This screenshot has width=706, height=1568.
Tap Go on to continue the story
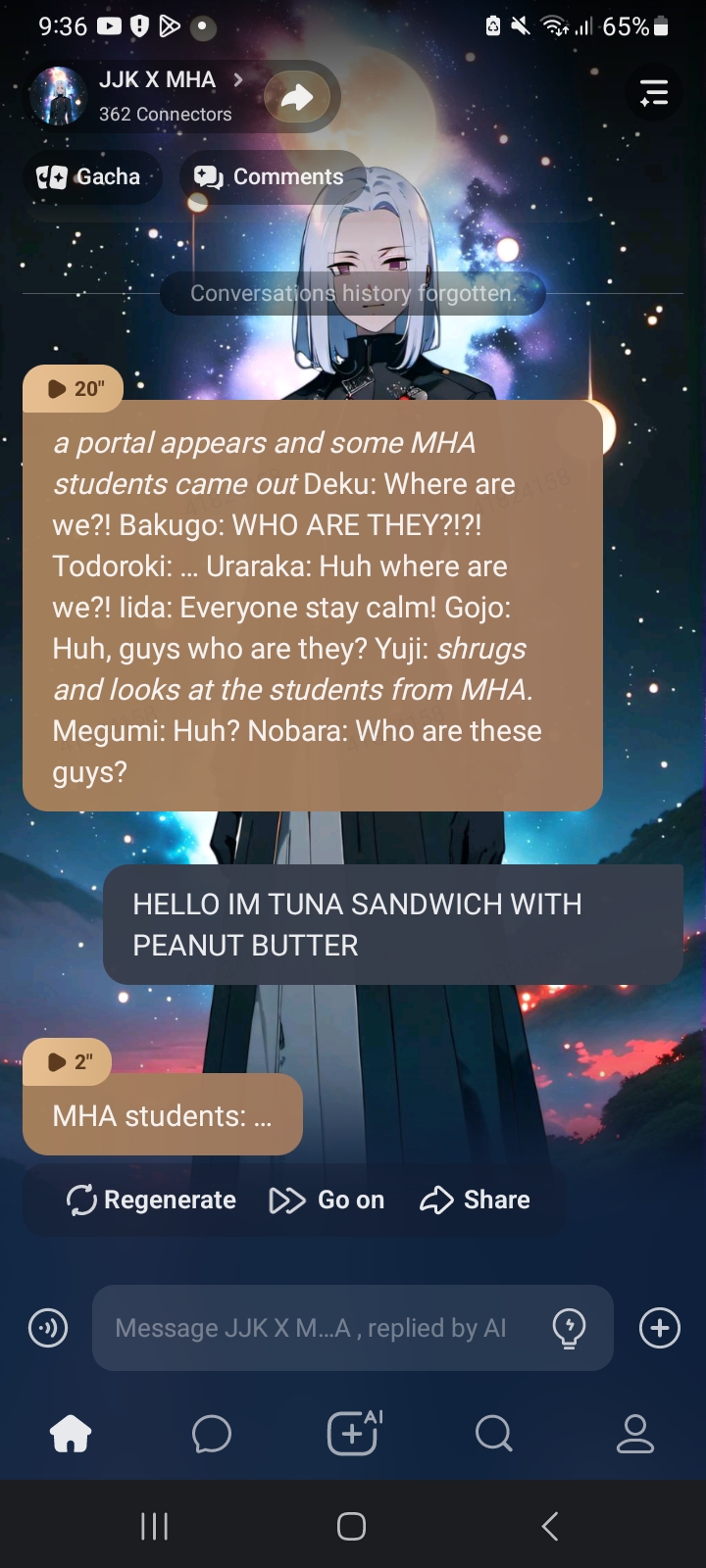[328, 1200]
